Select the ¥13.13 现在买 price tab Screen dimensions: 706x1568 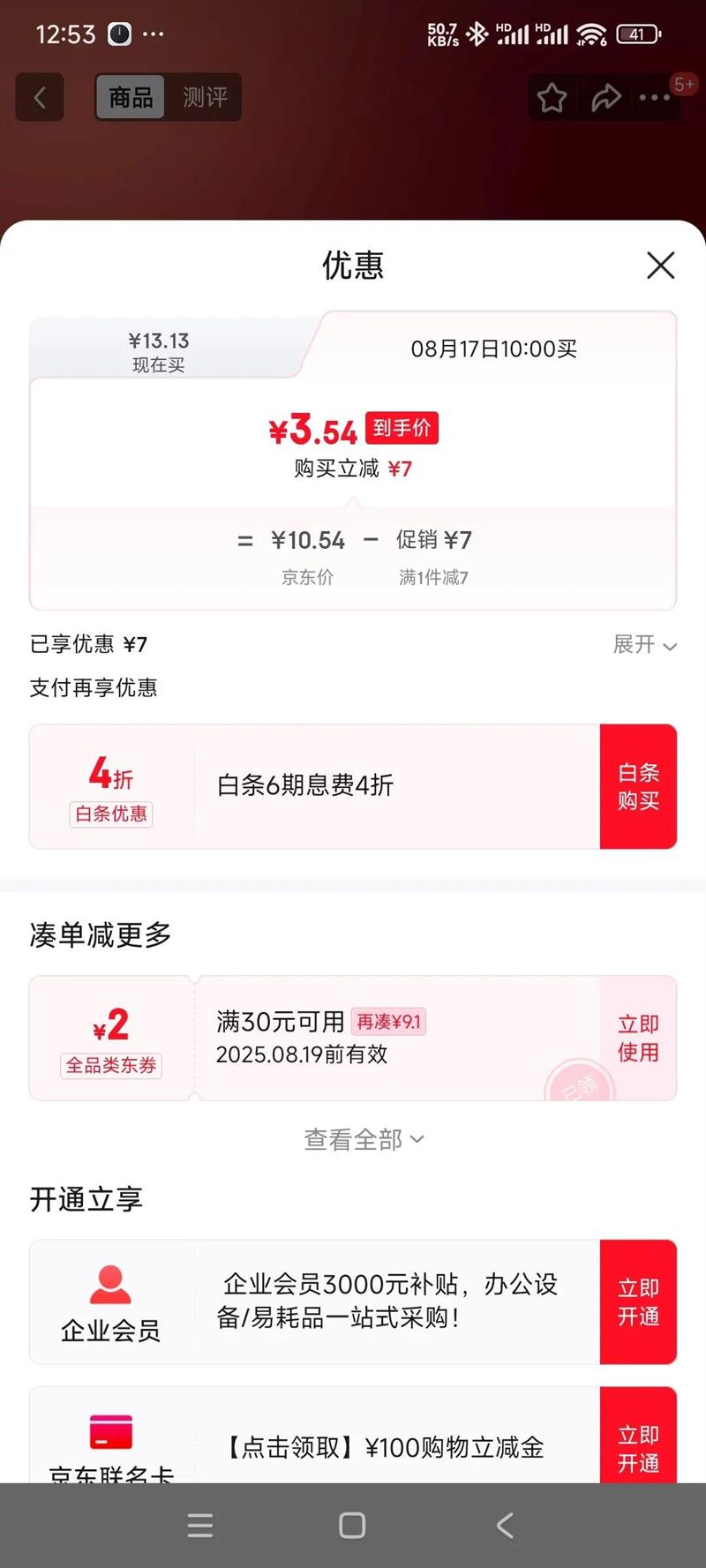(159, 351)
